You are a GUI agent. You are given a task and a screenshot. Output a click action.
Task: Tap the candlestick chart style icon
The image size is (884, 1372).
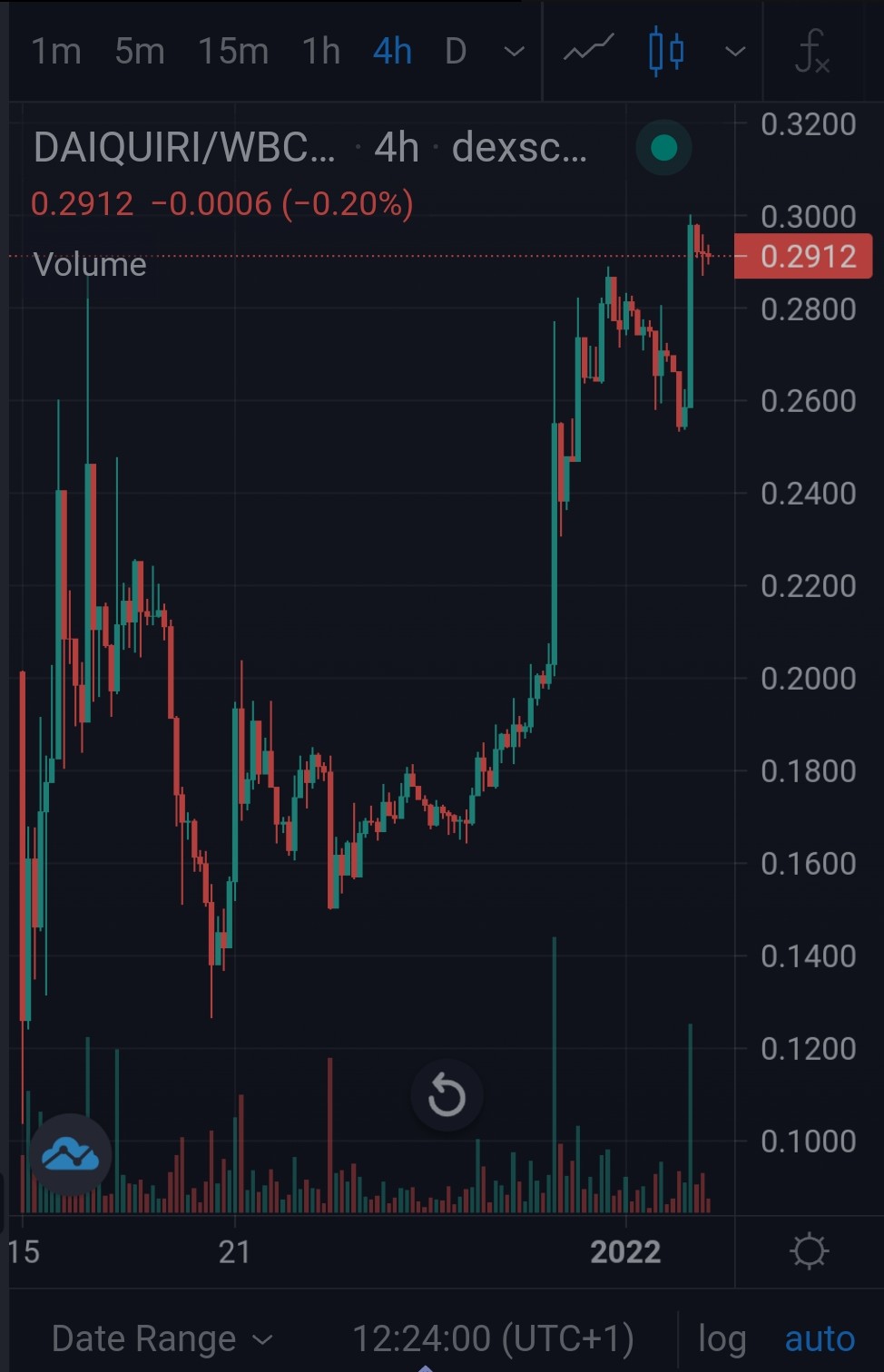click(x=667, y=51)
